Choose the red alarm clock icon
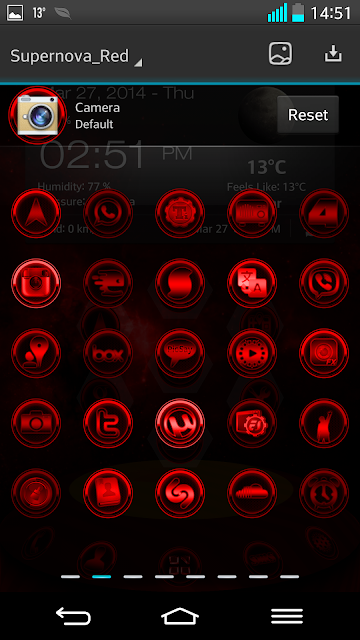The image size is (360, 640). point(324,493)
